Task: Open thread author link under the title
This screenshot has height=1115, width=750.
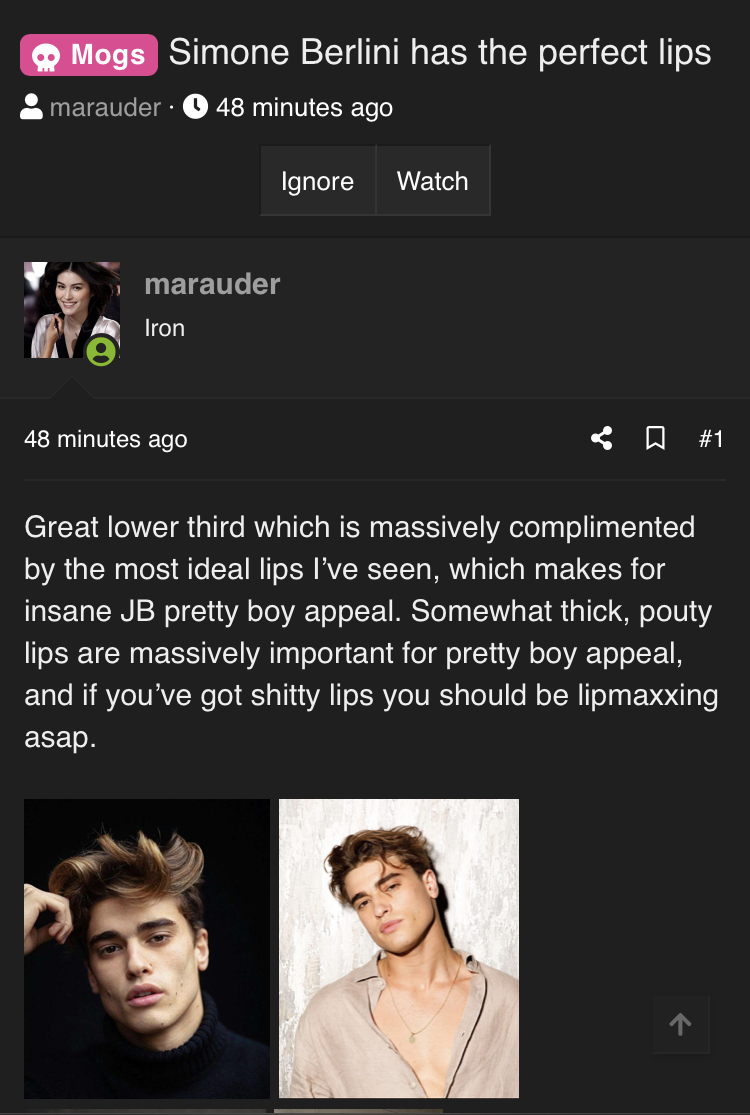Action: pos(104,107)
